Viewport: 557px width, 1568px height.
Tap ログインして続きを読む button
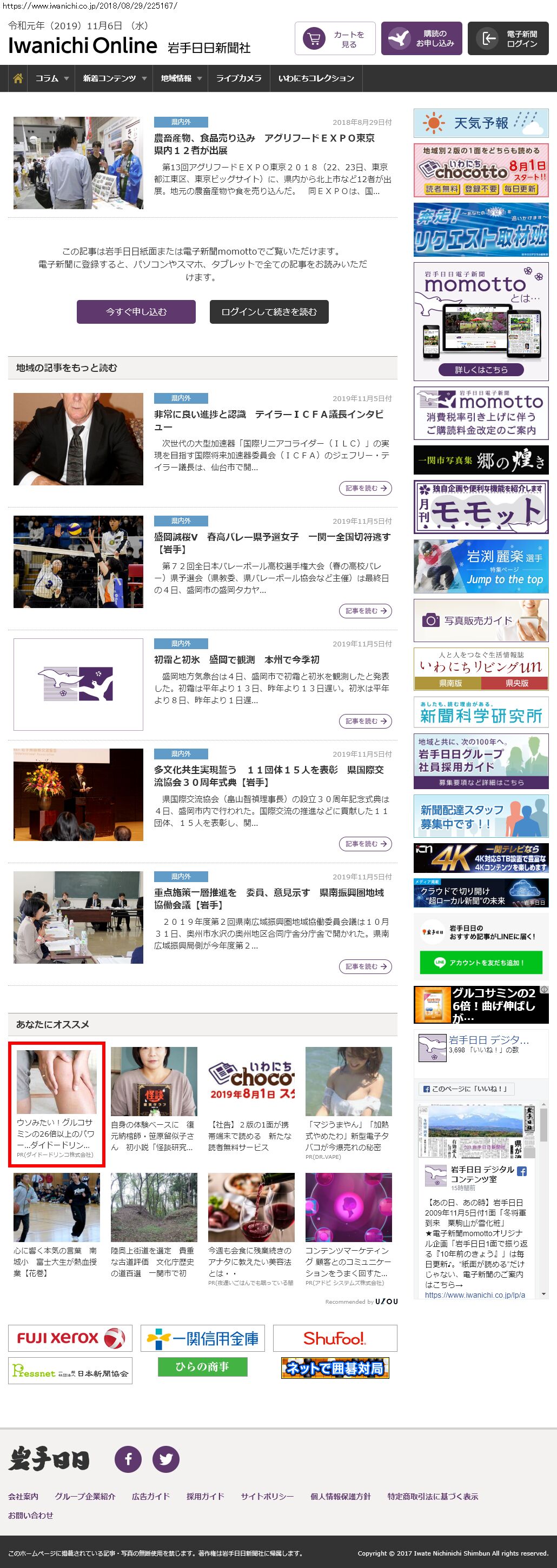[269, 312]
